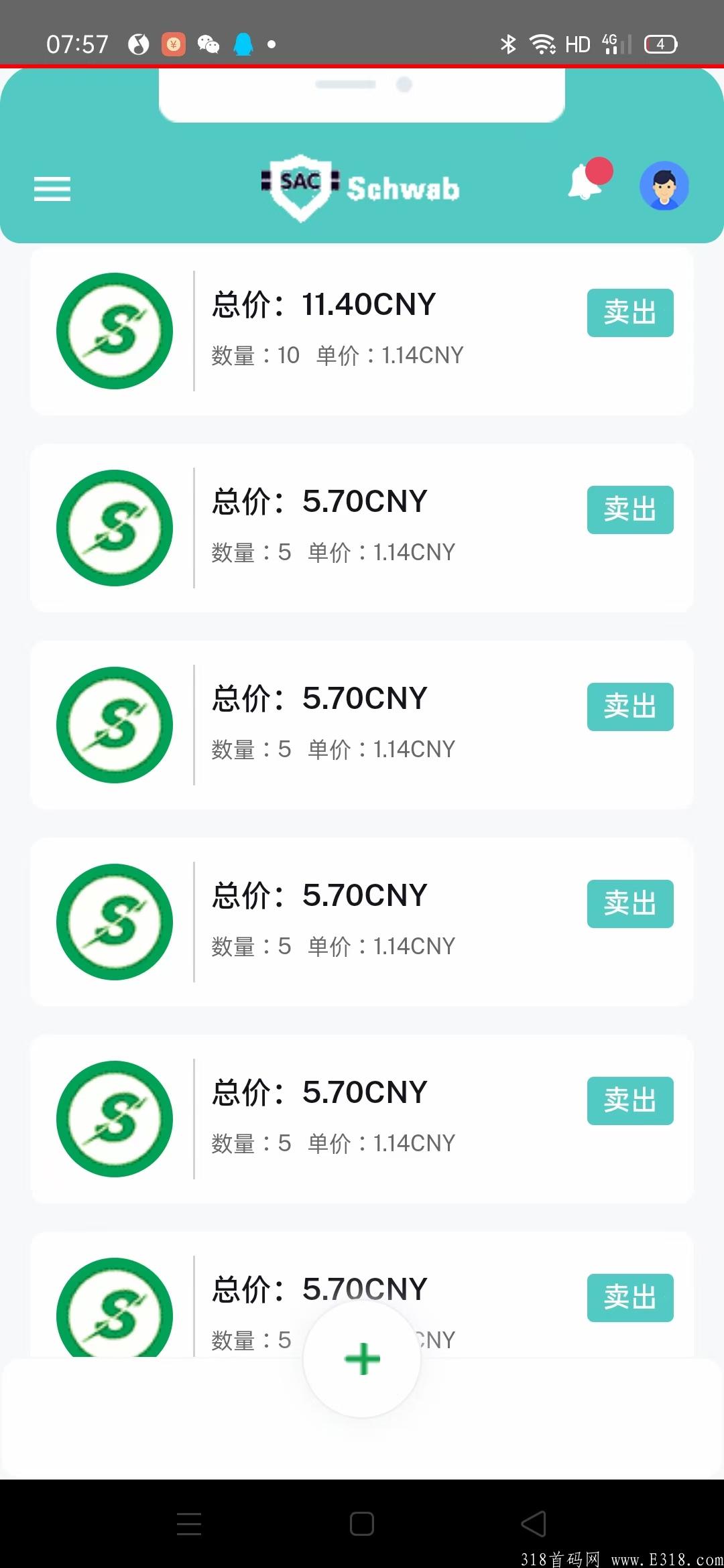
Task: Tap 卖出 on the fourth listing
Action: tap(629, 904)
